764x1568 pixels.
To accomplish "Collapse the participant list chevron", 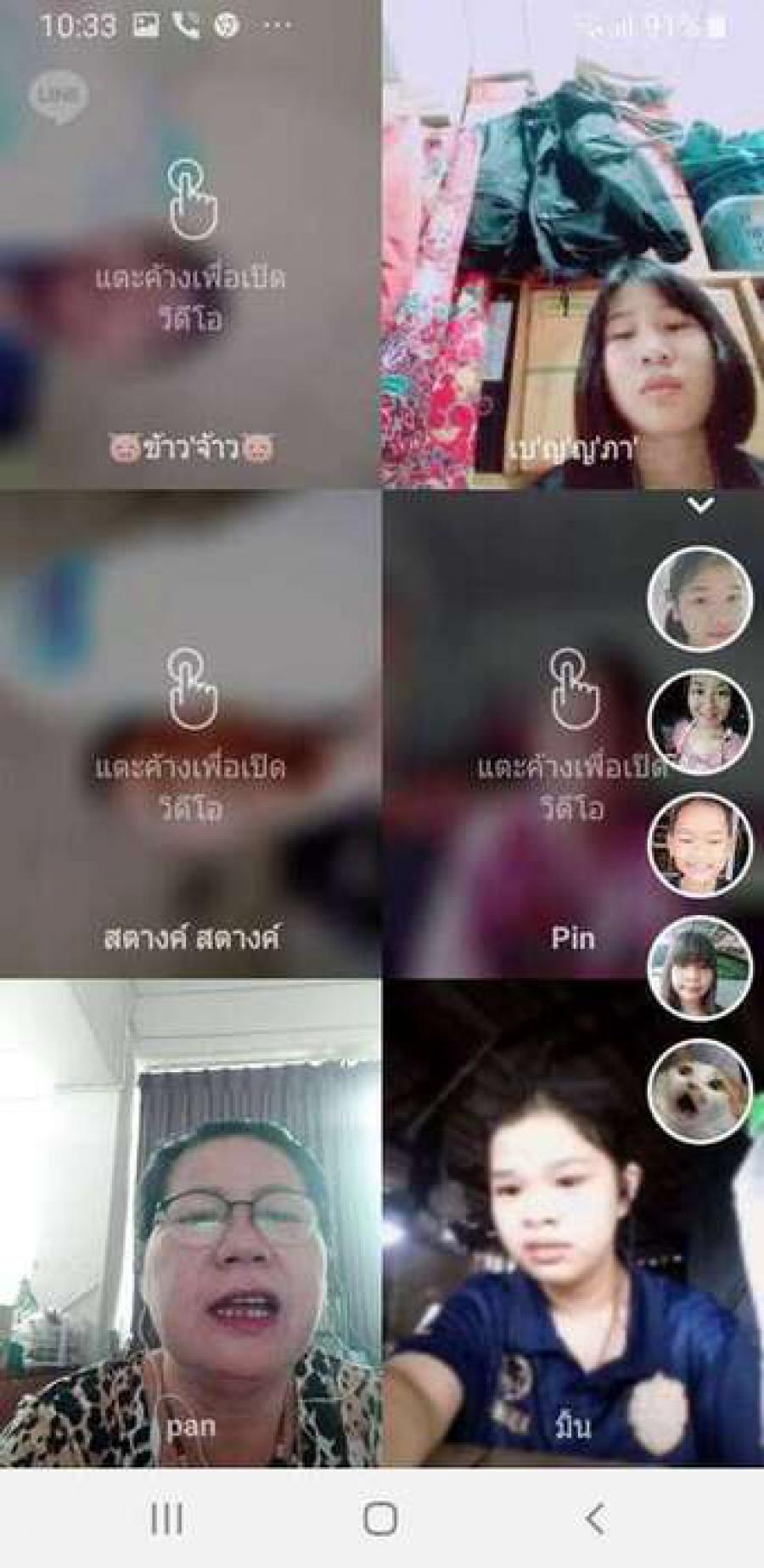I will pos(700,506).
